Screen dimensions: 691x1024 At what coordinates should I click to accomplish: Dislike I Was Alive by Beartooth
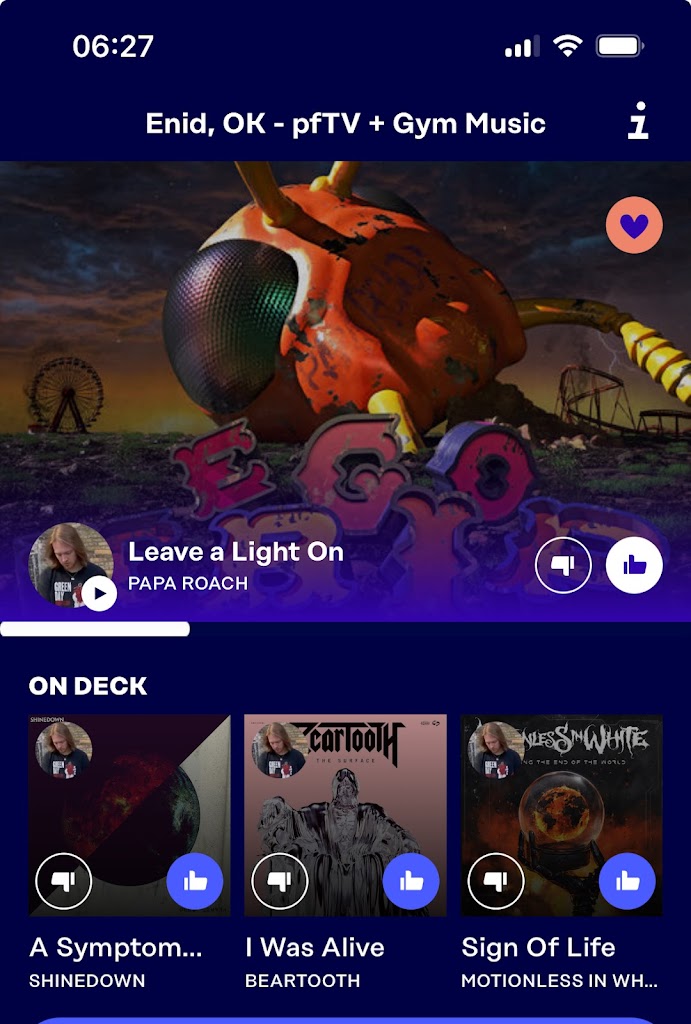pyautogui.click(x=280, y=881)
